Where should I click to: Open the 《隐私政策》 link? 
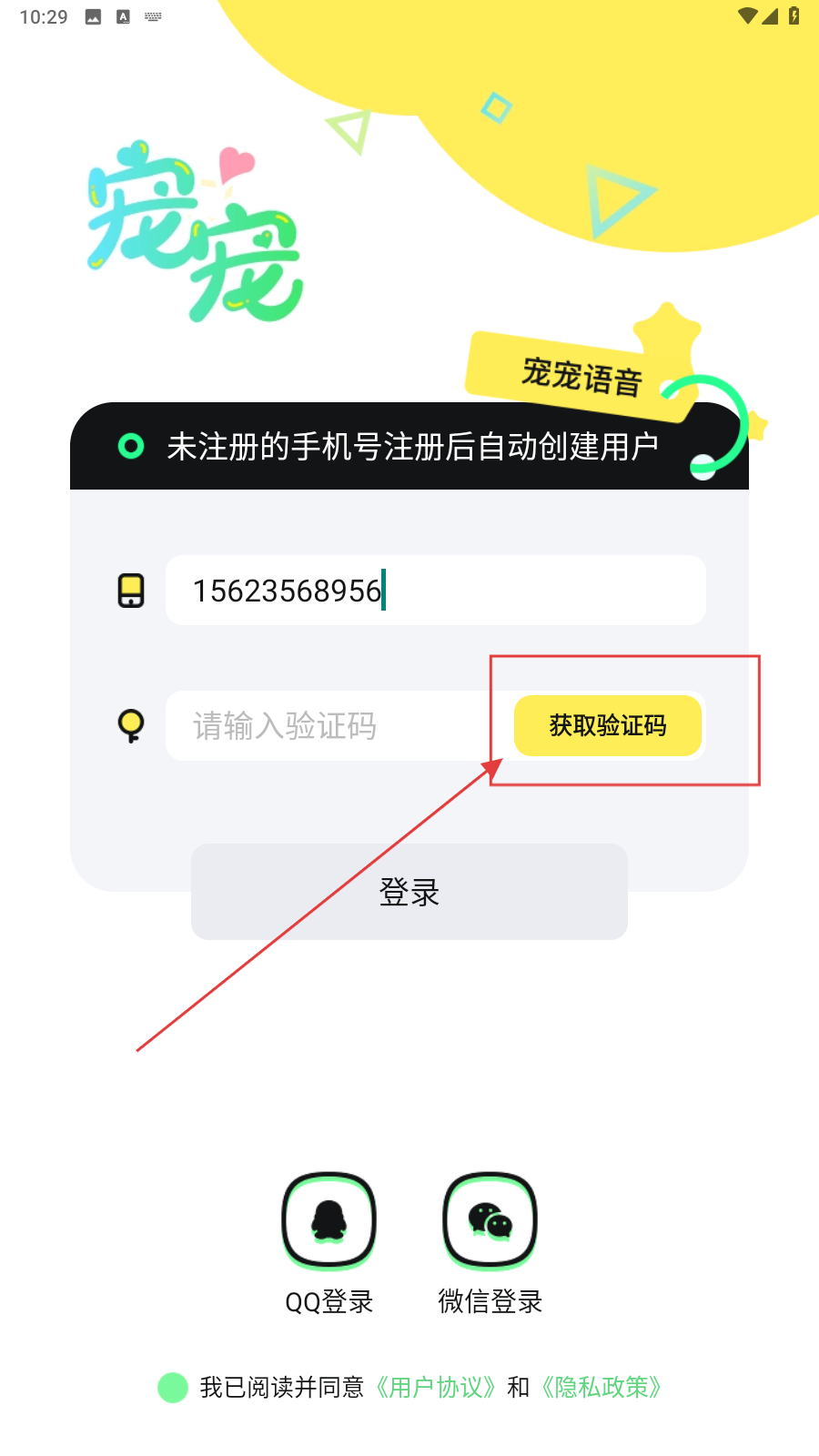tap(602, 1388)
